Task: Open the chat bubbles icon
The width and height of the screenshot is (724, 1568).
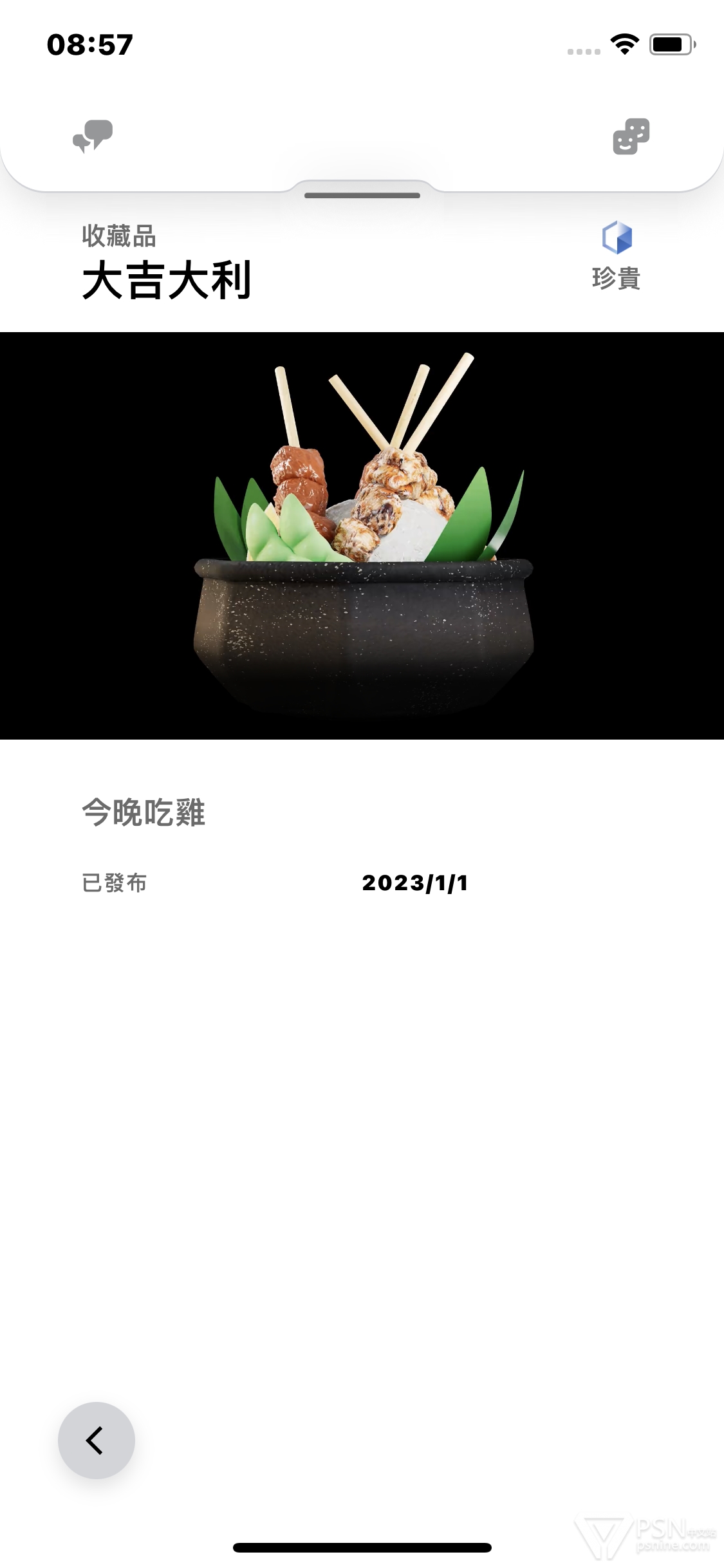Action: coord(93,136)
